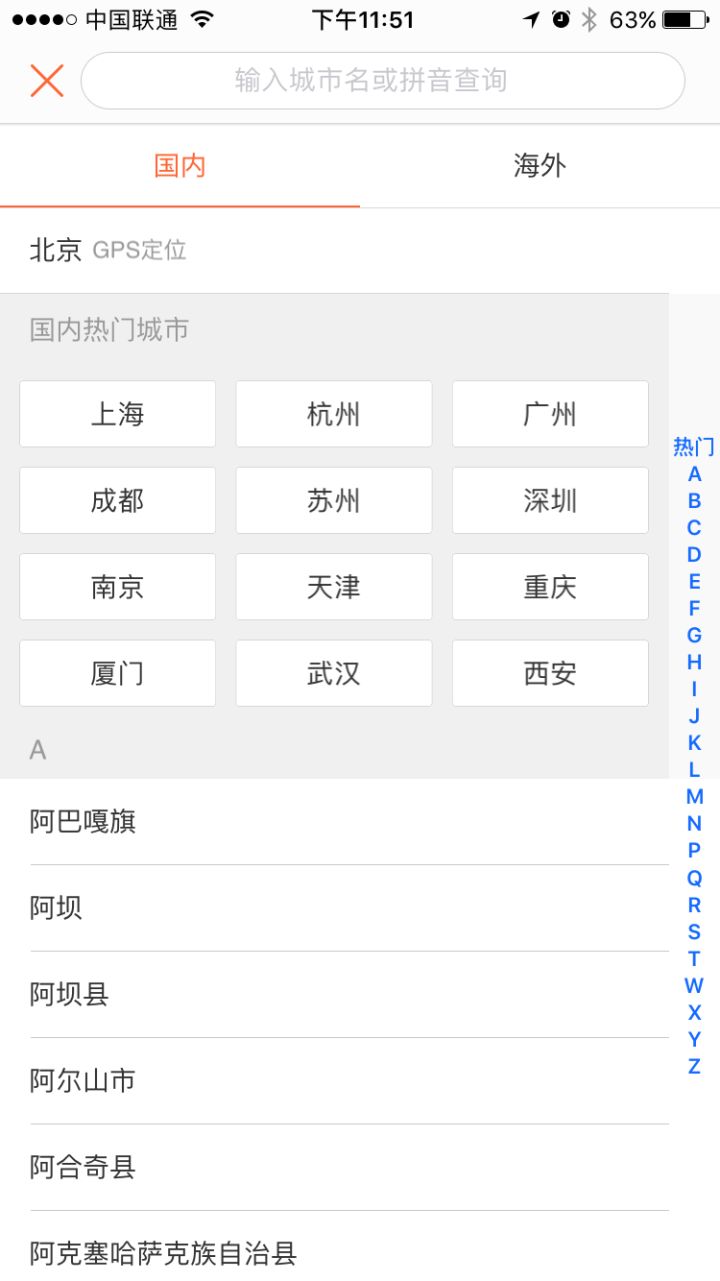The height and width of the screenshot is (1281, 720).
Task: Switch to the 海外 tab
Action: pos(540,166)
